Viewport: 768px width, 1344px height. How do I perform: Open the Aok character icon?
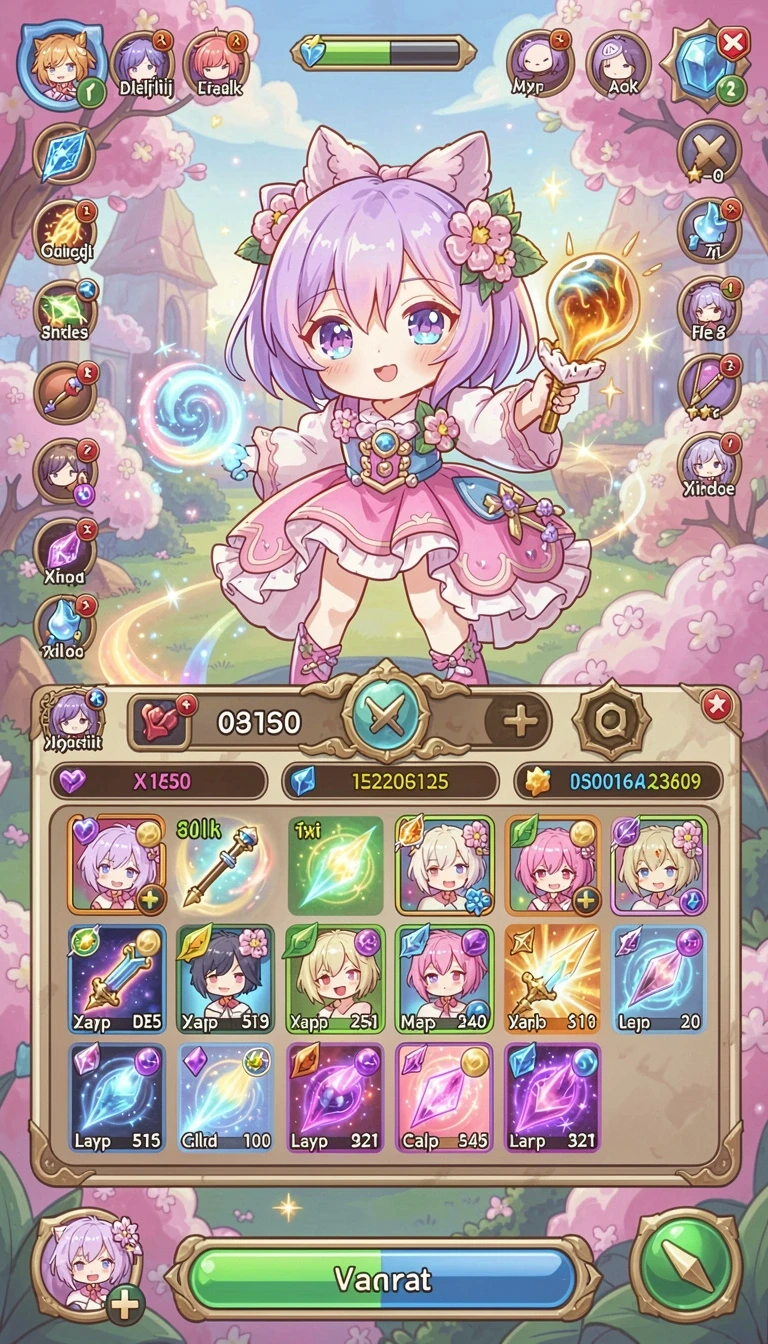(x=618, y=62)
